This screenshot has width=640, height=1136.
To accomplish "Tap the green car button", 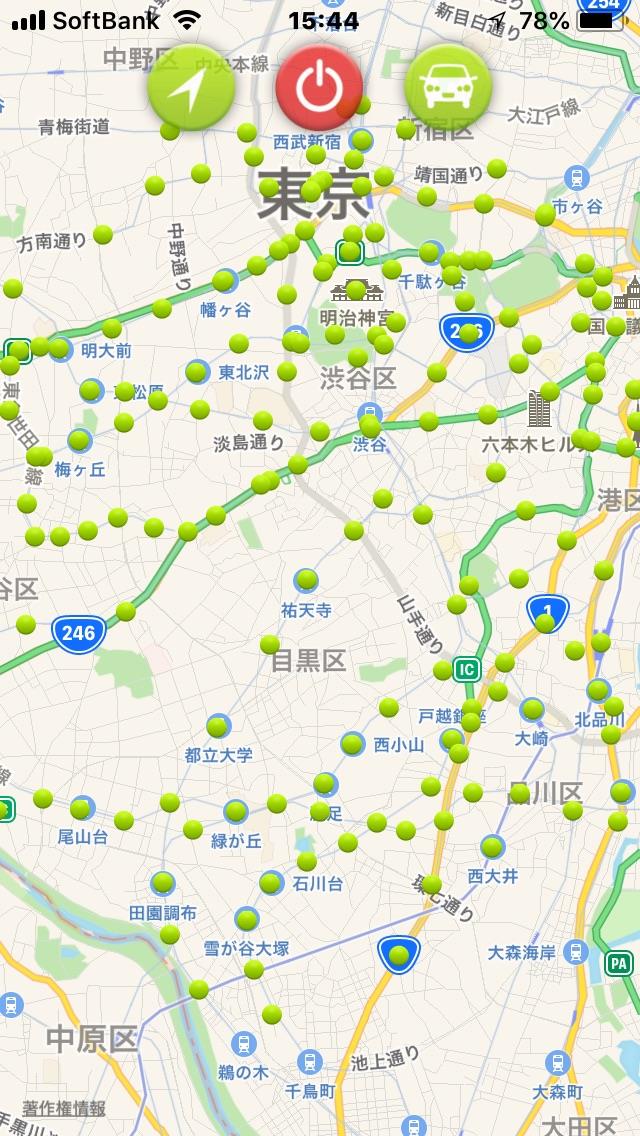I will click(448, 87).
